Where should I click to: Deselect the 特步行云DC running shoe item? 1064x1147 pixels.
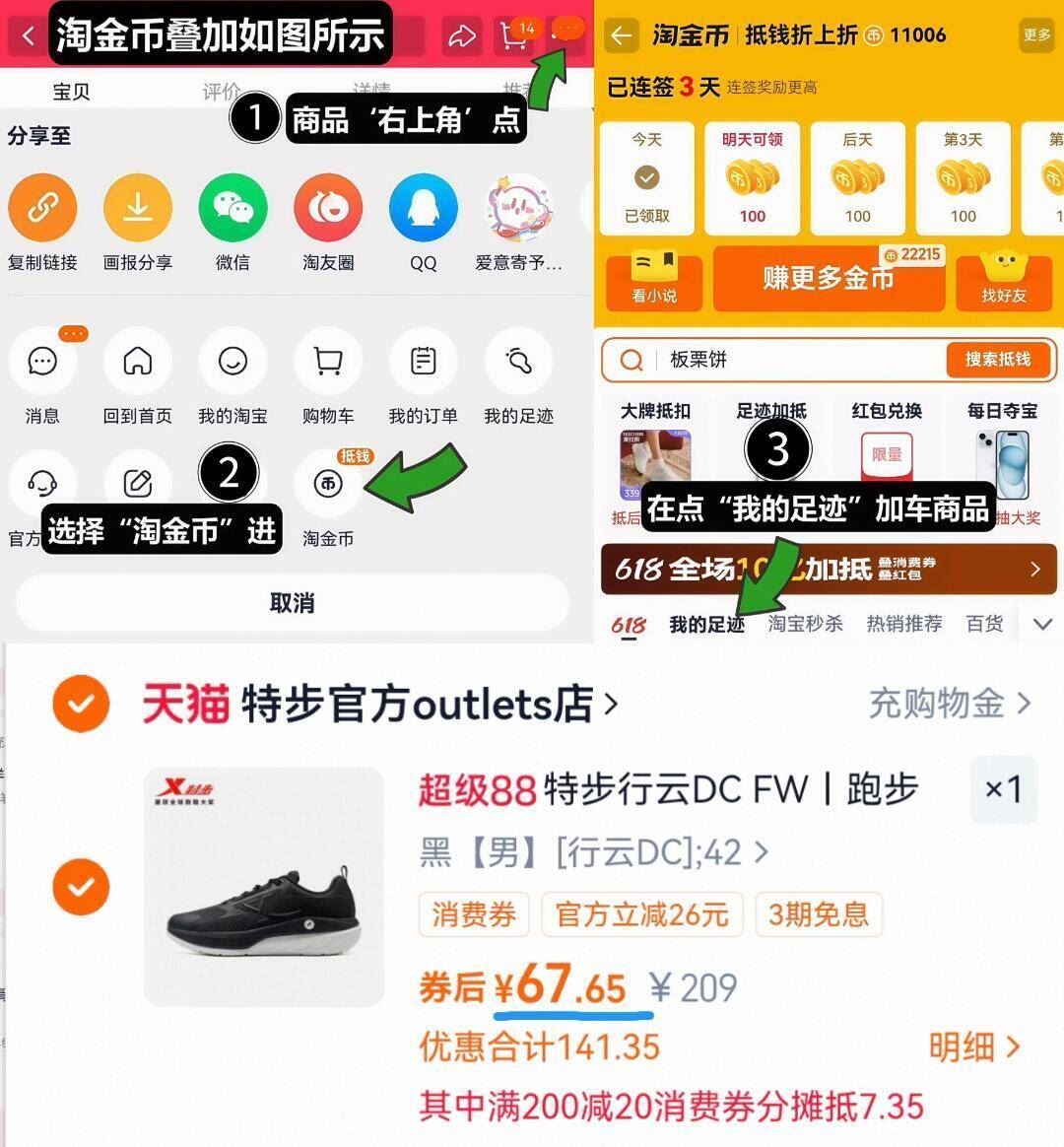click(x=81, y=887)
